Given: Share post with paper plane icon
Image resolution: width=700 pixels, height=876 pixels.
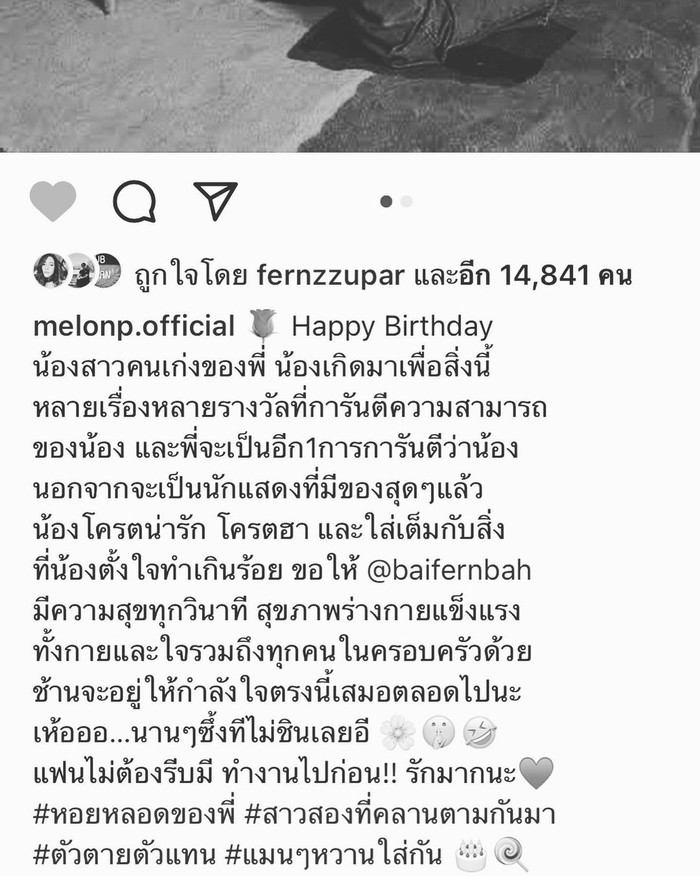Looking at the screenshot, I should click(216, 201).
